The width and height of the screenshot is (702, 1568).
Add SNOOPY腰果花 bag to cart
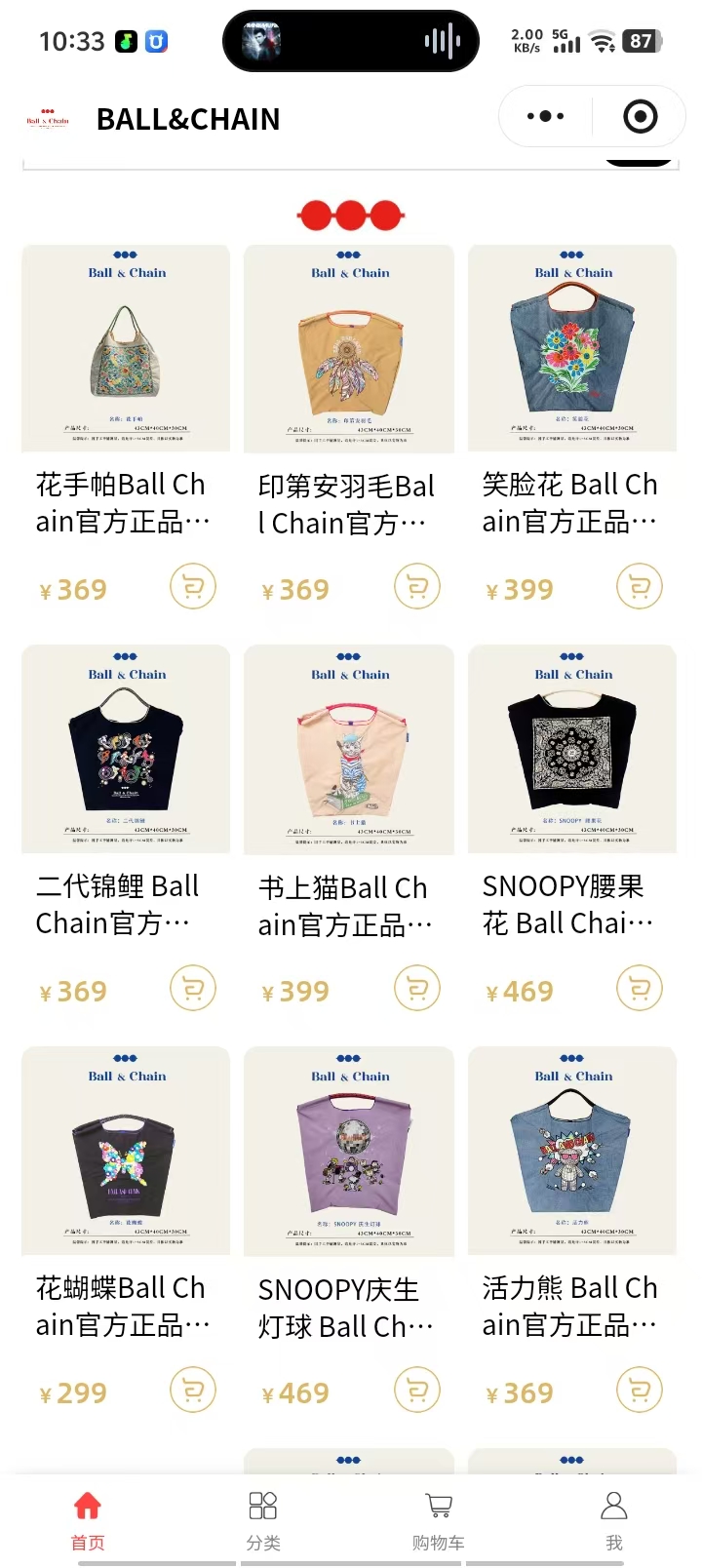(x=640, y=989)
